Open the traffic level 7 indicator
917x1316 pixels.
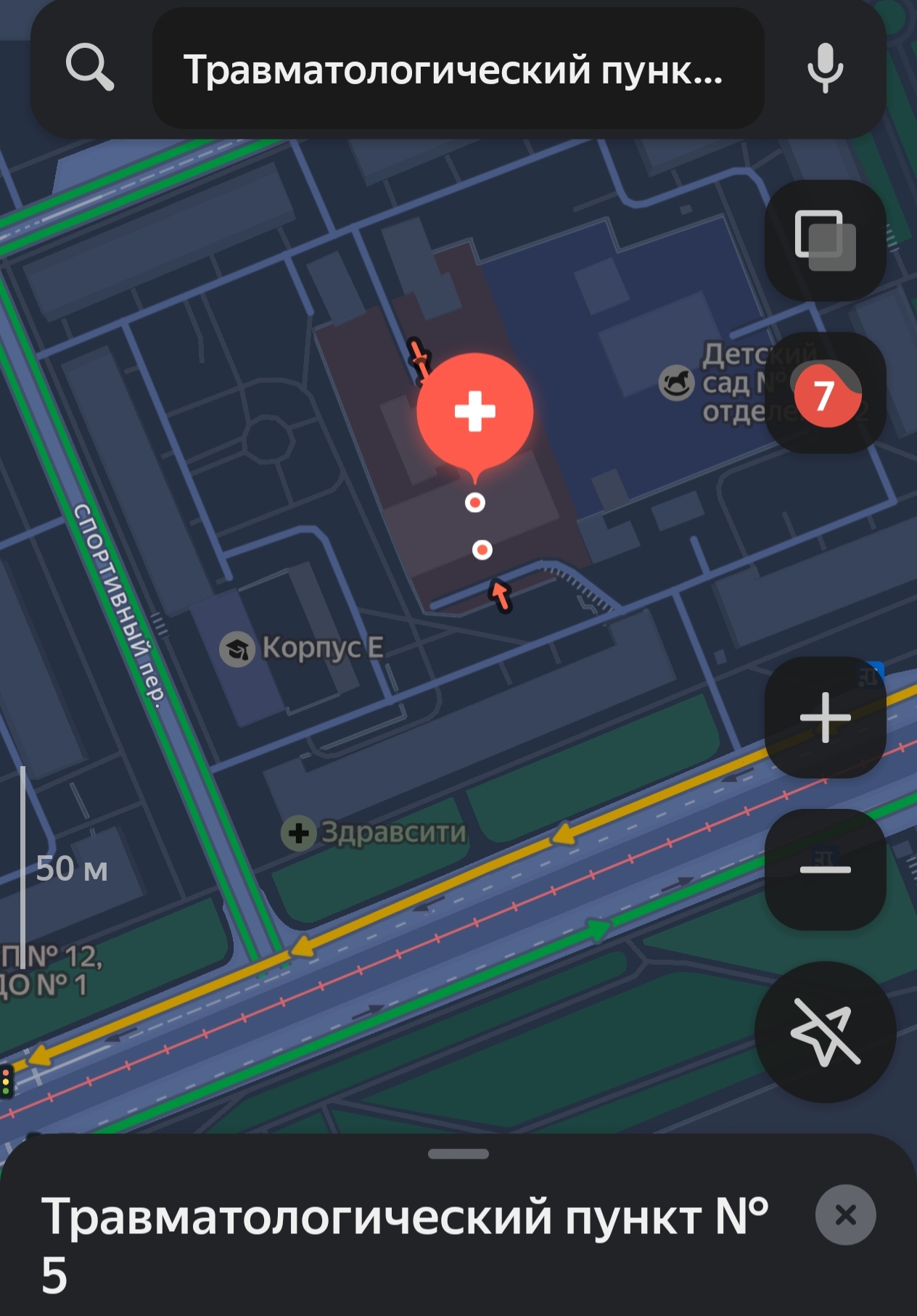coord(826,394)
